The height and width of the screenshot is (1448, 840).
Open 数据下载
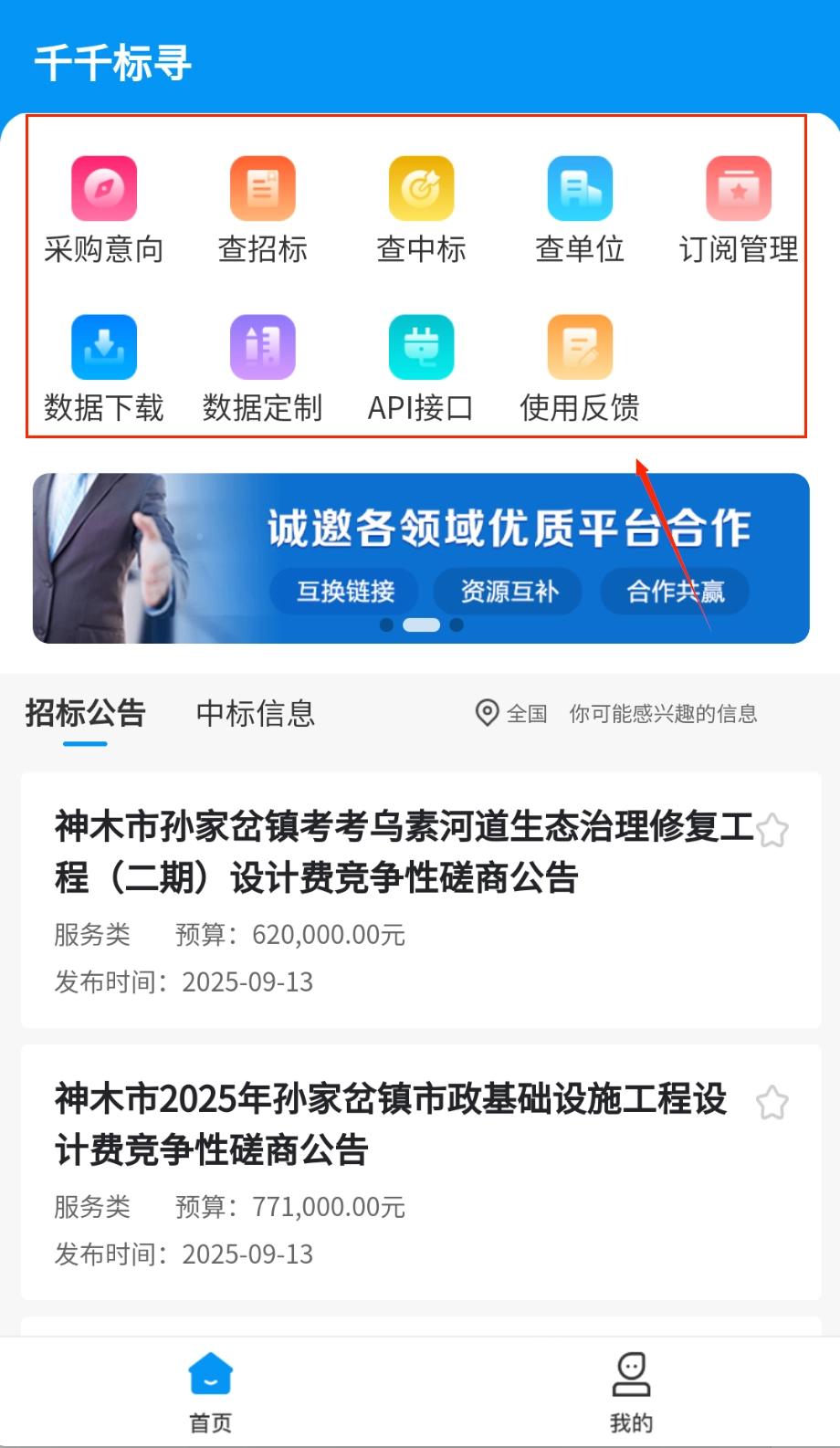pyautogui.click(x=104, y=368)
